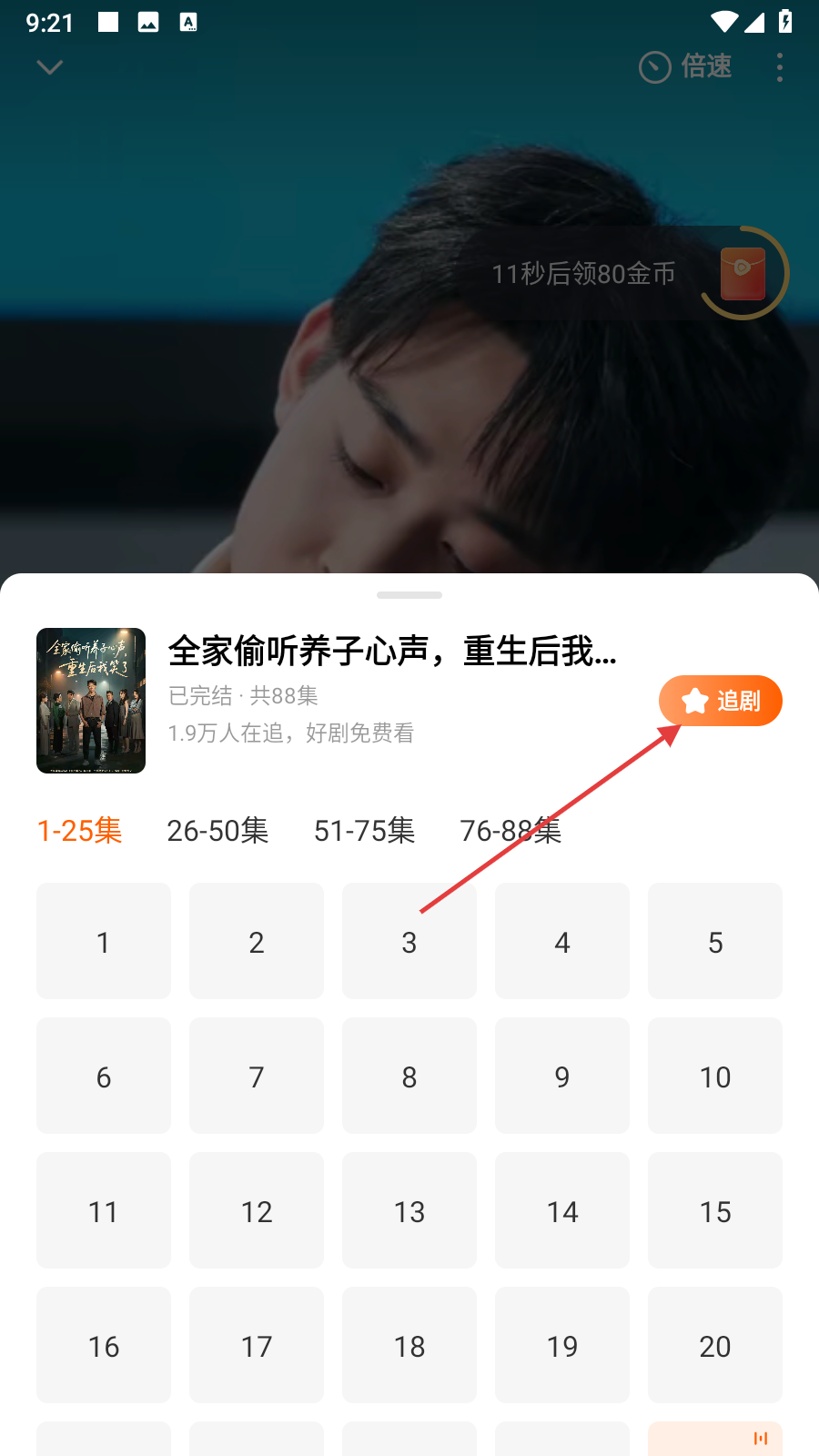This screenshot has height=1456, width=819.
Task: Play episode 3
Action: 409,941
